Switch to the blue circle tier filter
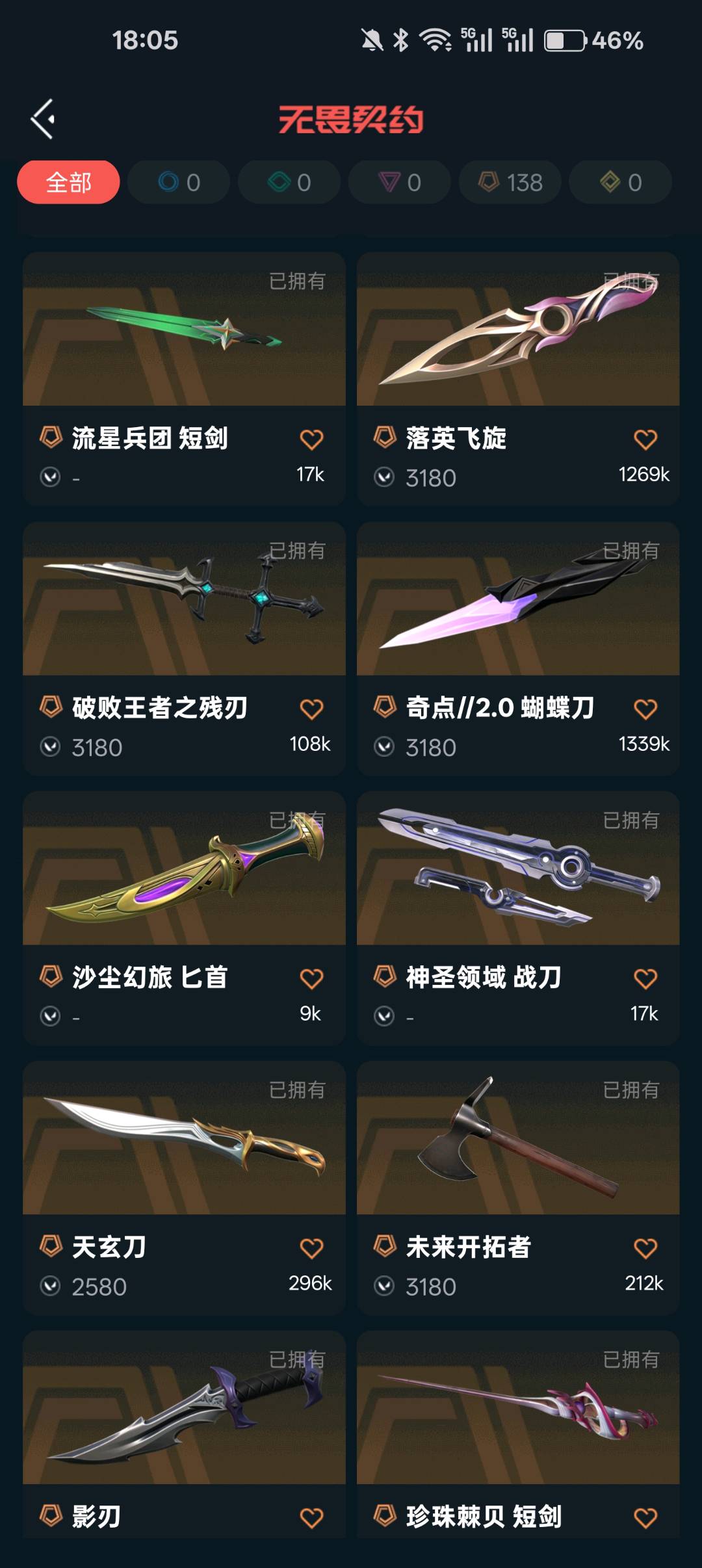 click(x=179, y=182)
